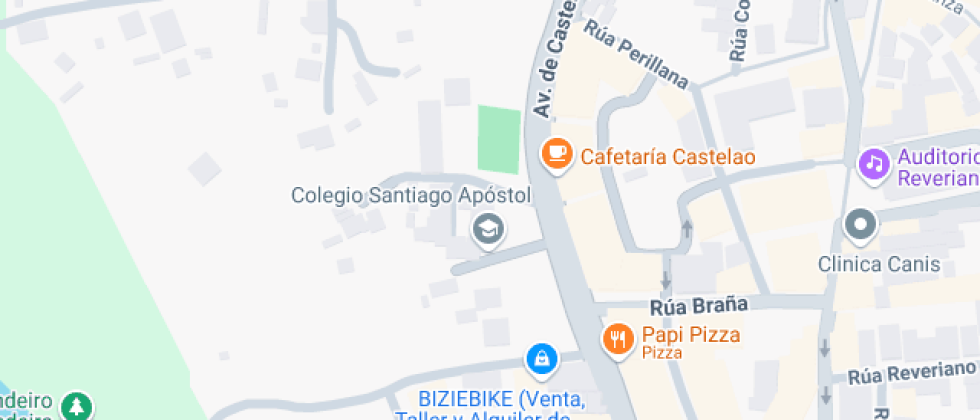Image resolution: width=980 pixels, height=420 pixels.
Task: Open the Cafetaría Castelao place marker
Action: point(556,154)
